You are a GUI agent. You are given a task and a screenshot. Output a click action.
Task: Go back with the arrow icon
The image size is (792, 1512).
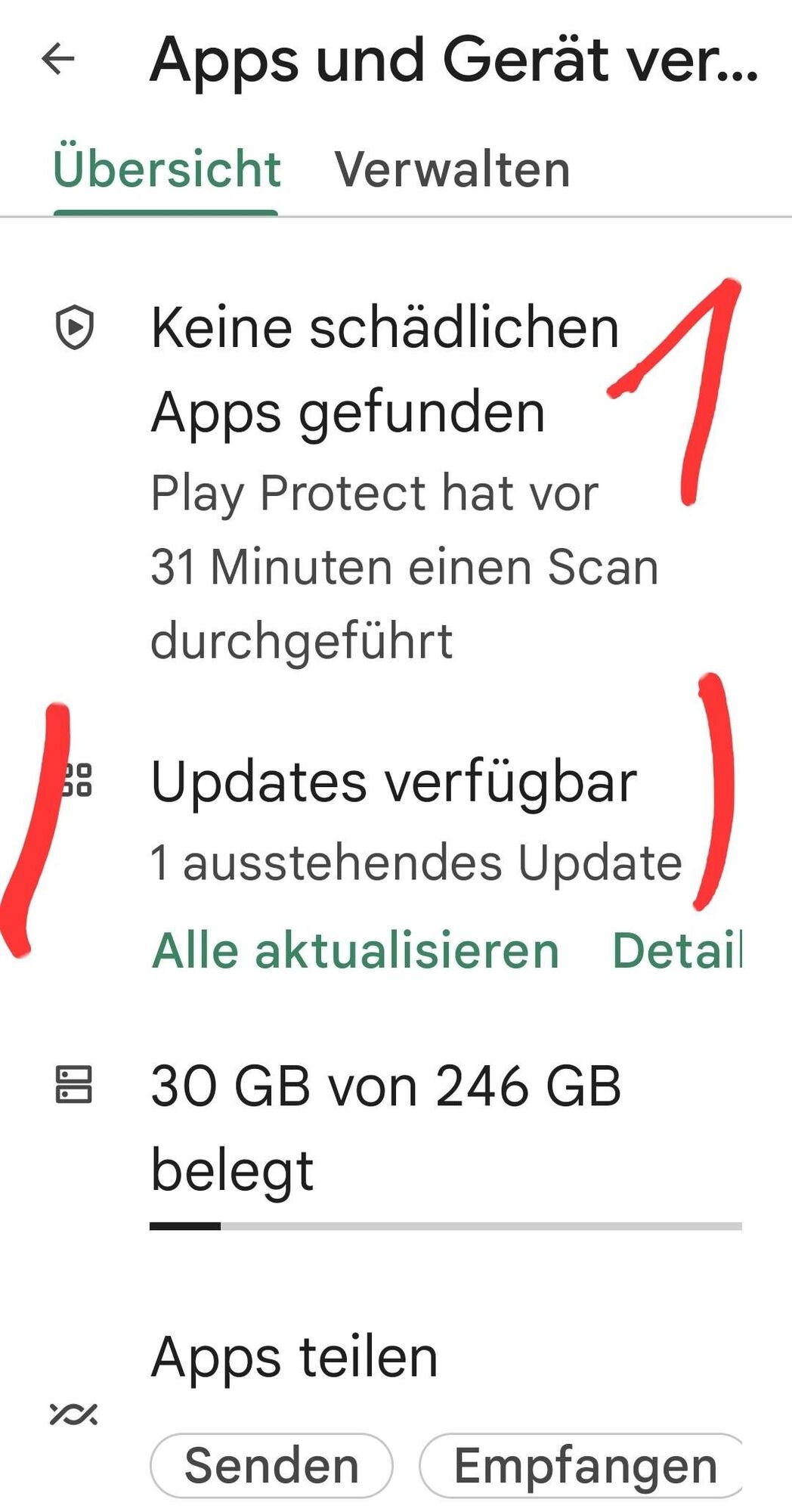pyautogui.click(x=58, y=59)
